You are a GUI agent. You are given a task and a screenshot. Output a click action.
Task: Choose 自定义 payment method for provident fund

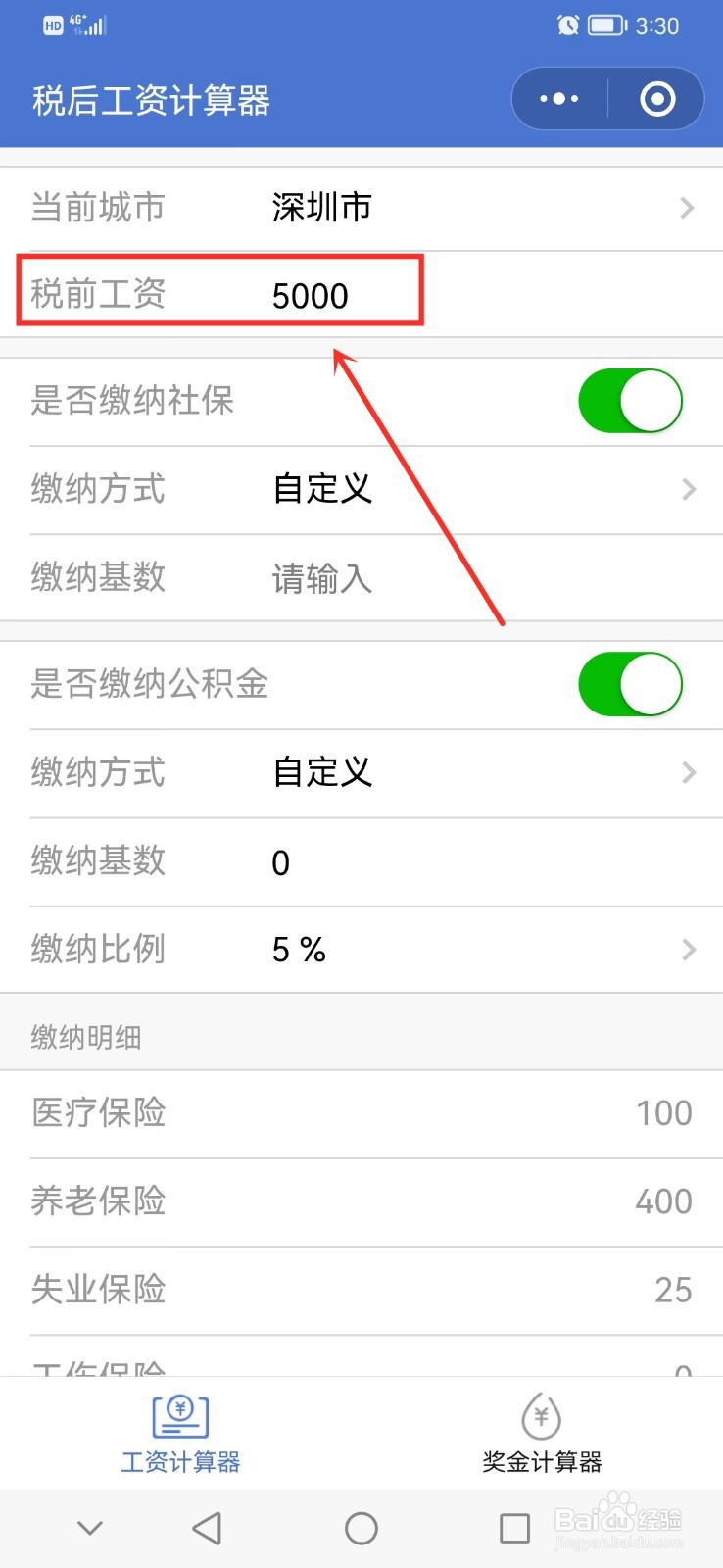pos(321,773)
